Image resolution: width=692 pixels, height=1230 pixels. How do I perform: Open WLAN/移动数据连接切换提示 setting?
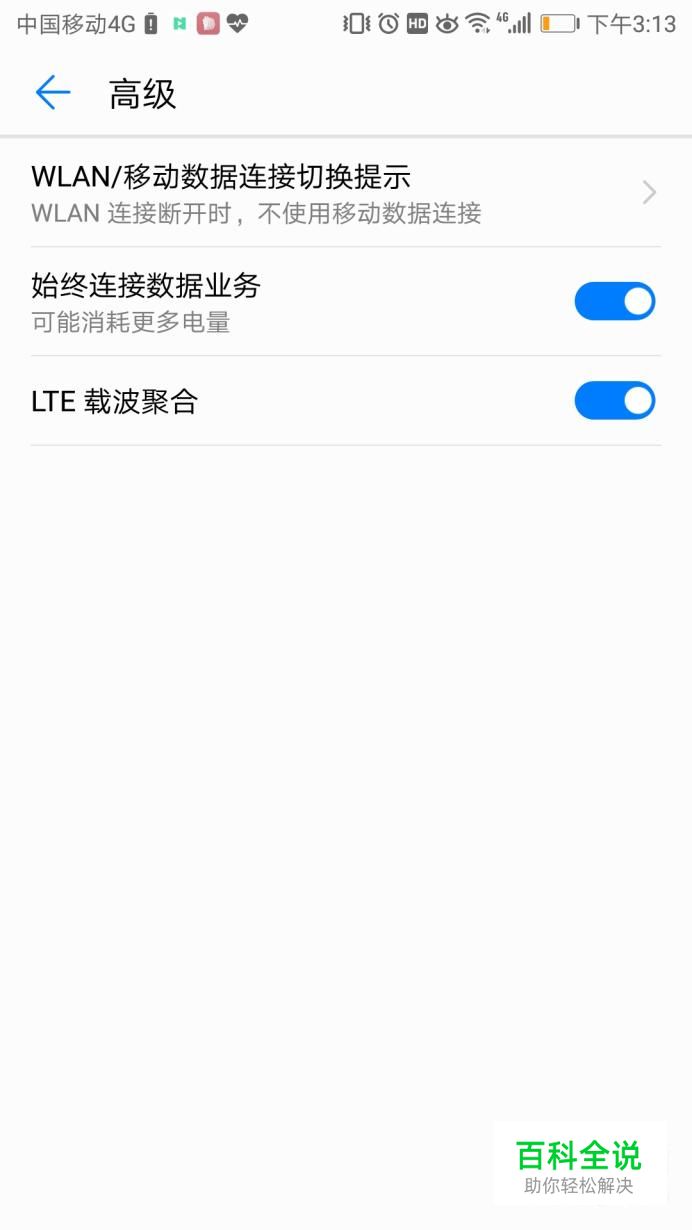[346, 193]
